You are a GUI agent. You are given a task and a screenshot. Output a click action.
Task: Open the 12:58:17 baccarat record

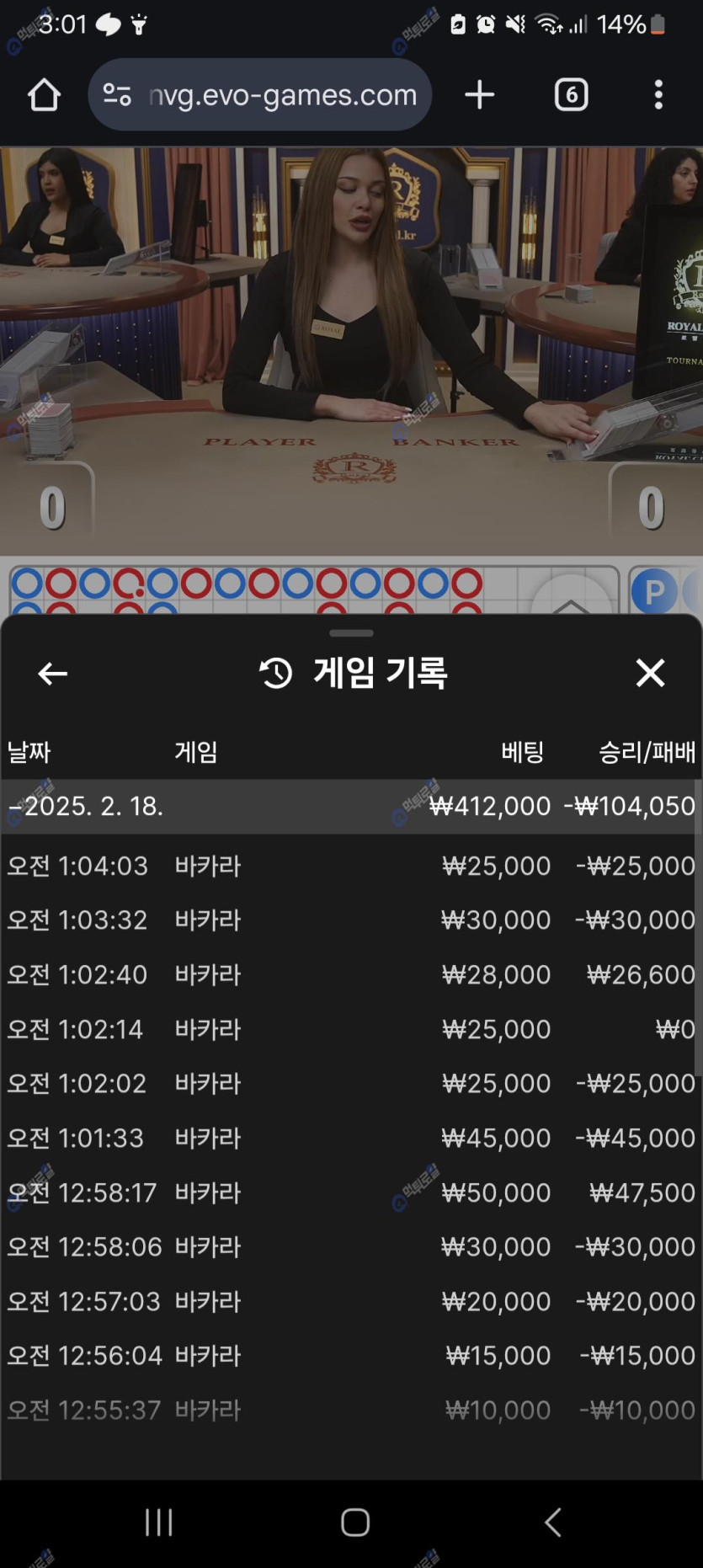coord(350,1192)
